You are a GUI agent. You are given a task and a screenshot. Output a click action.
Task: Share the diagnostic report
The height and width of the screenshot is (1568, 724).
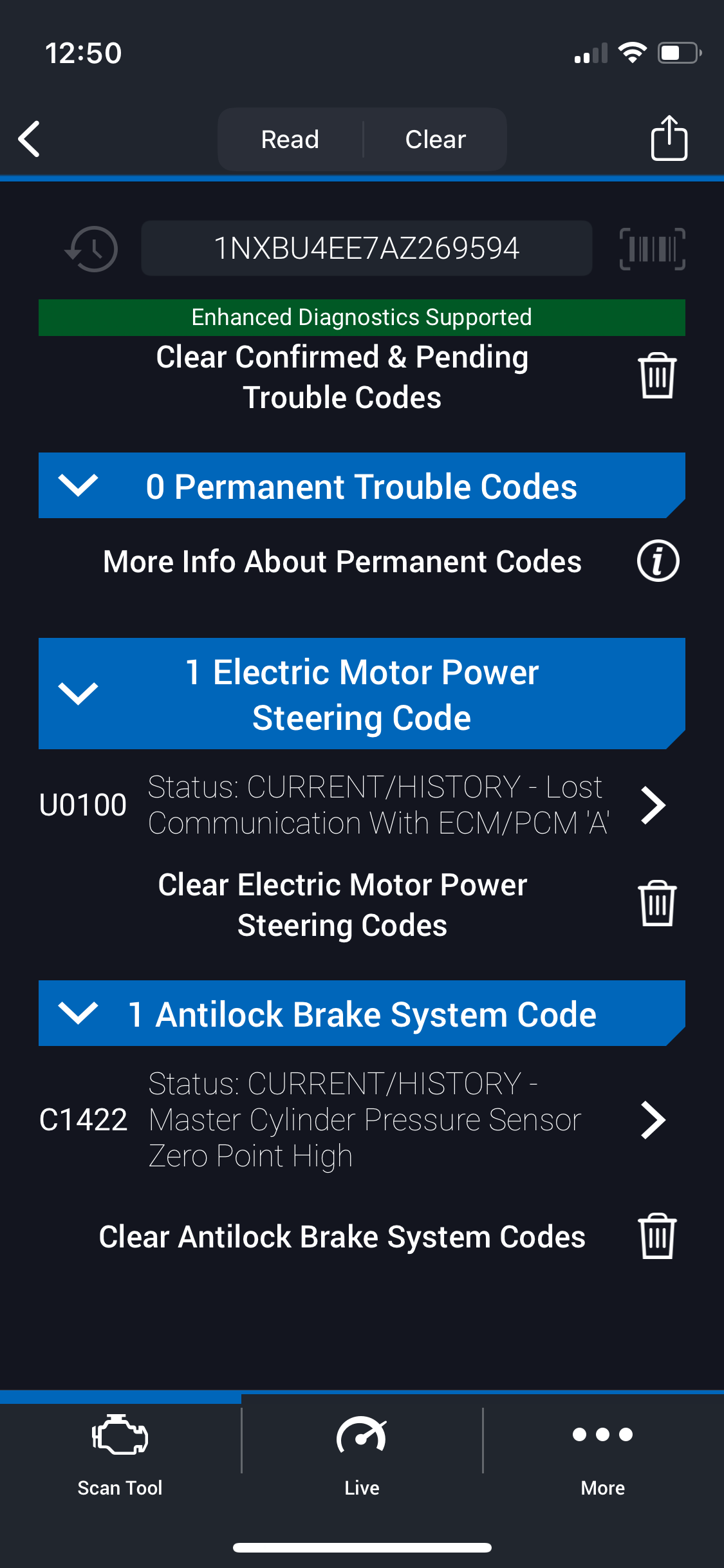pos(669,138)
